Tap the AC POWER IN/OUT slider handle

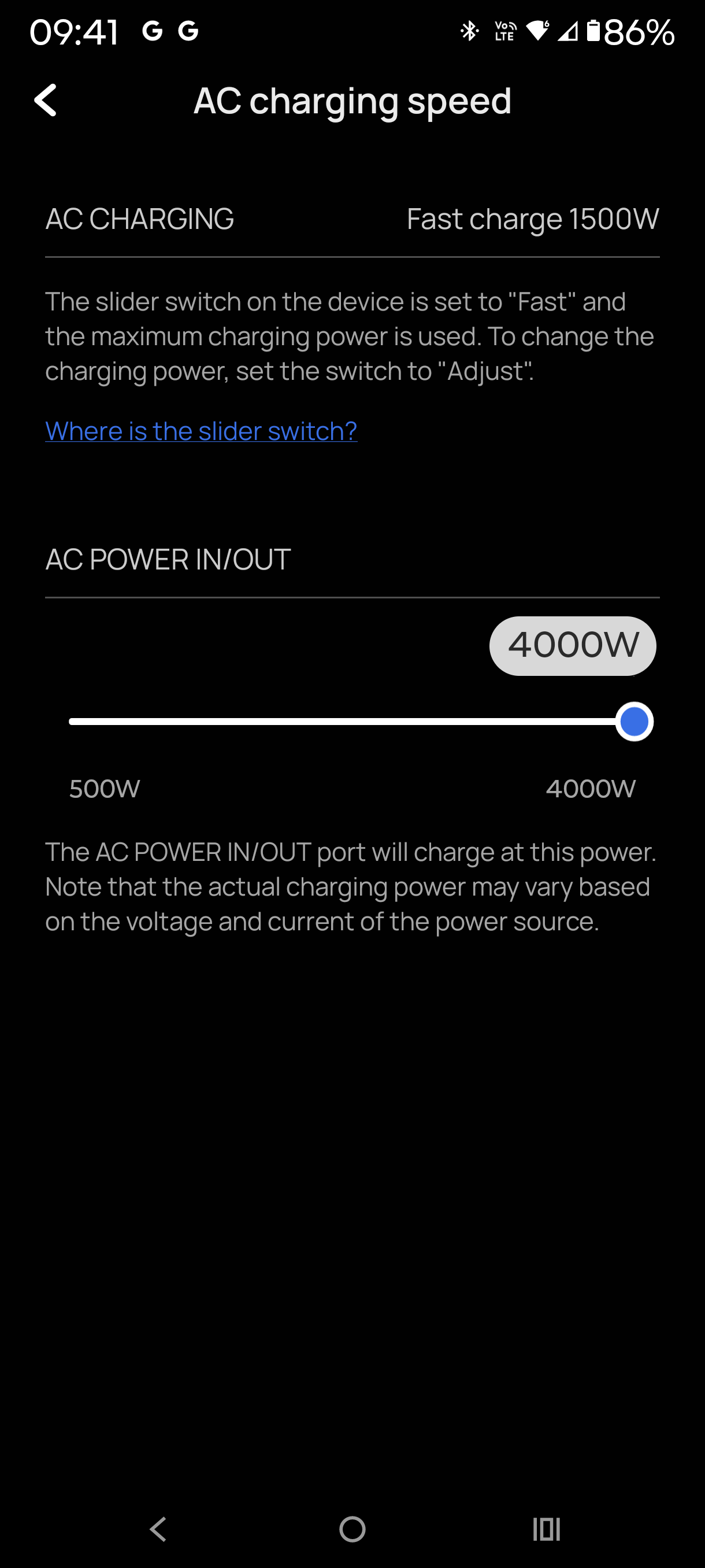(x=634, y=722)
